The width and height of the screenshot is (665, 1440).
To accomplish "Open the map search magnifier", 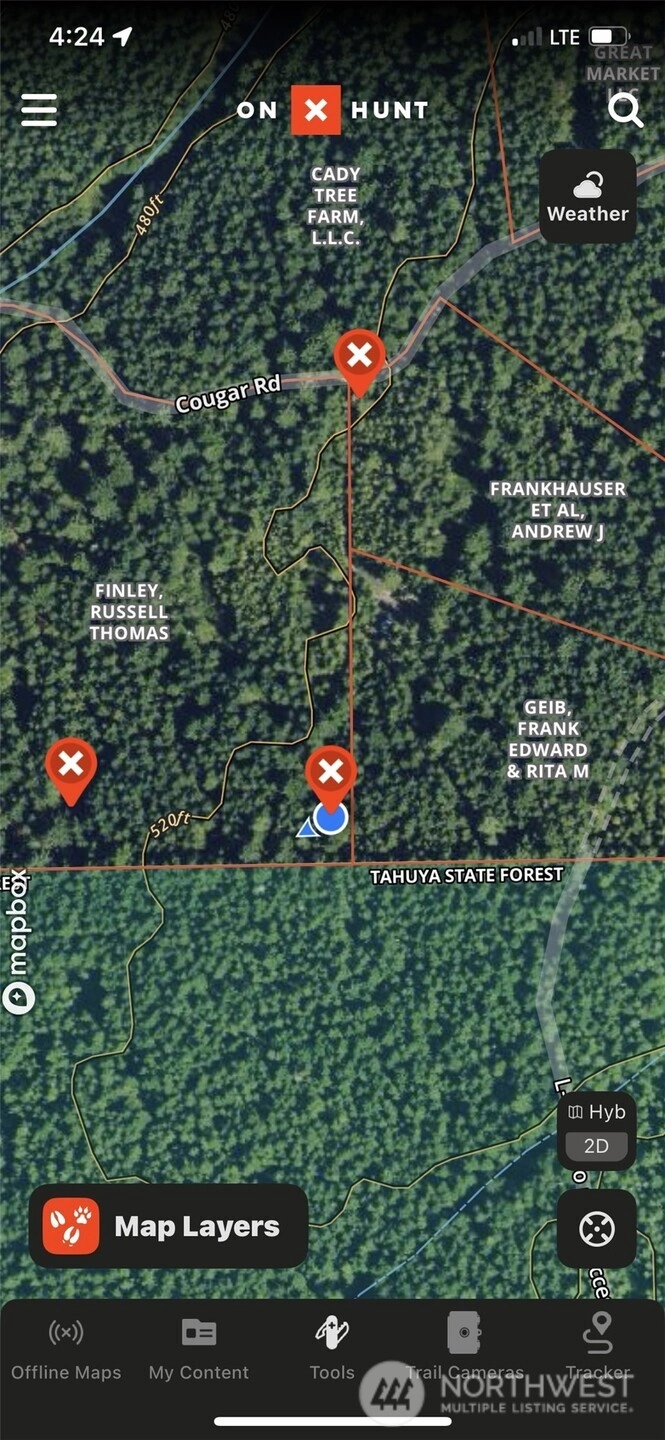I will point(626,110).
